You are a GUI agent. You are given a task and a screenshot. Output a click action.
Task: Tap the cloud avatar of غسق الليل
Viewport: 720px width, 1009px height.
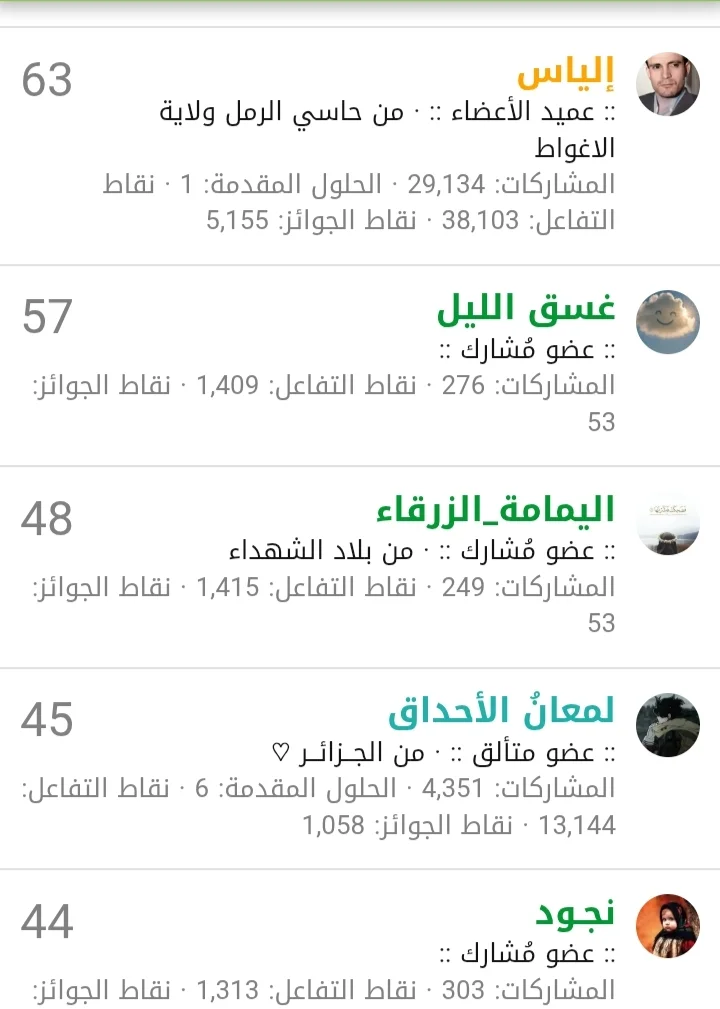point(668,321)
